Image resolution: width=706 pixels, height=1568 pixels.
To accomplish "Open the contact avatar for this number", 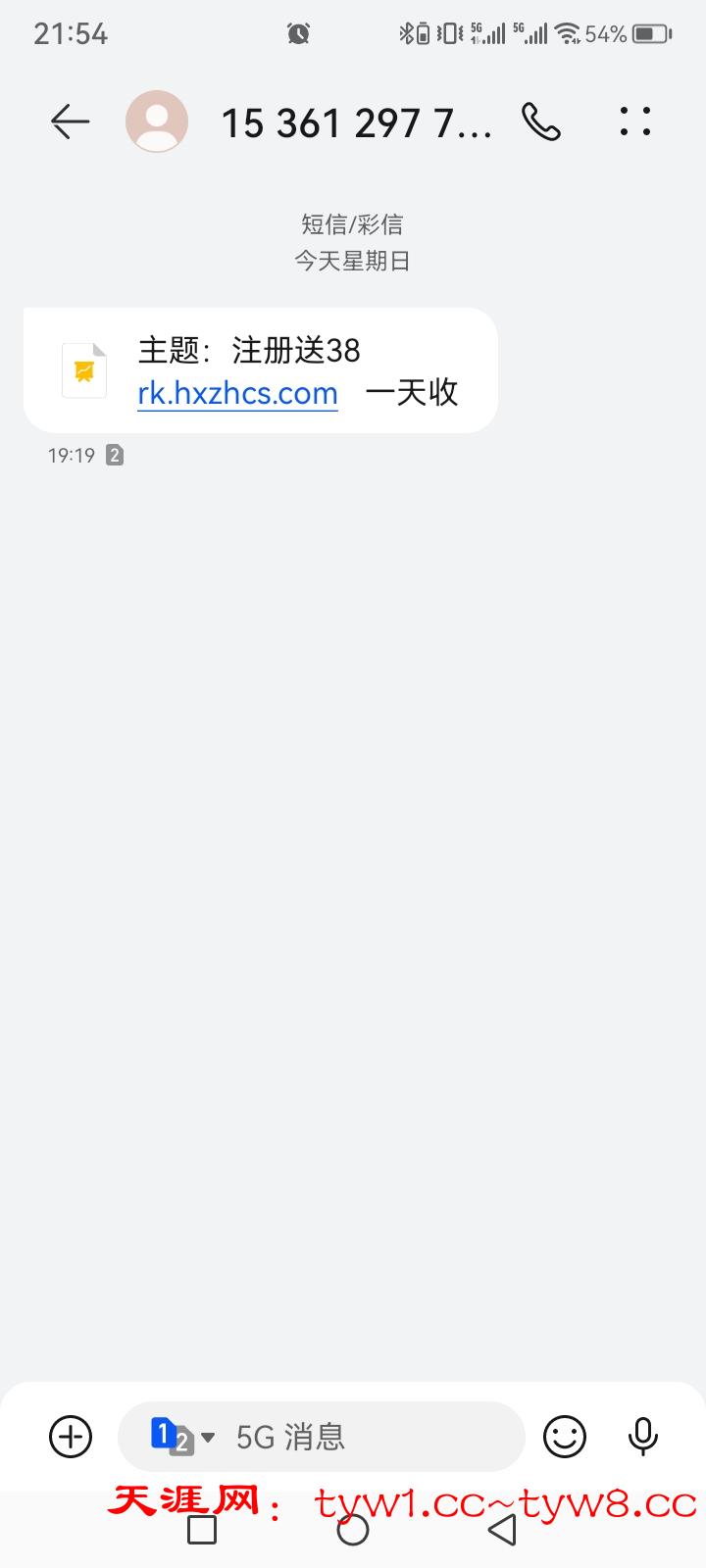I will click(157, 122).
